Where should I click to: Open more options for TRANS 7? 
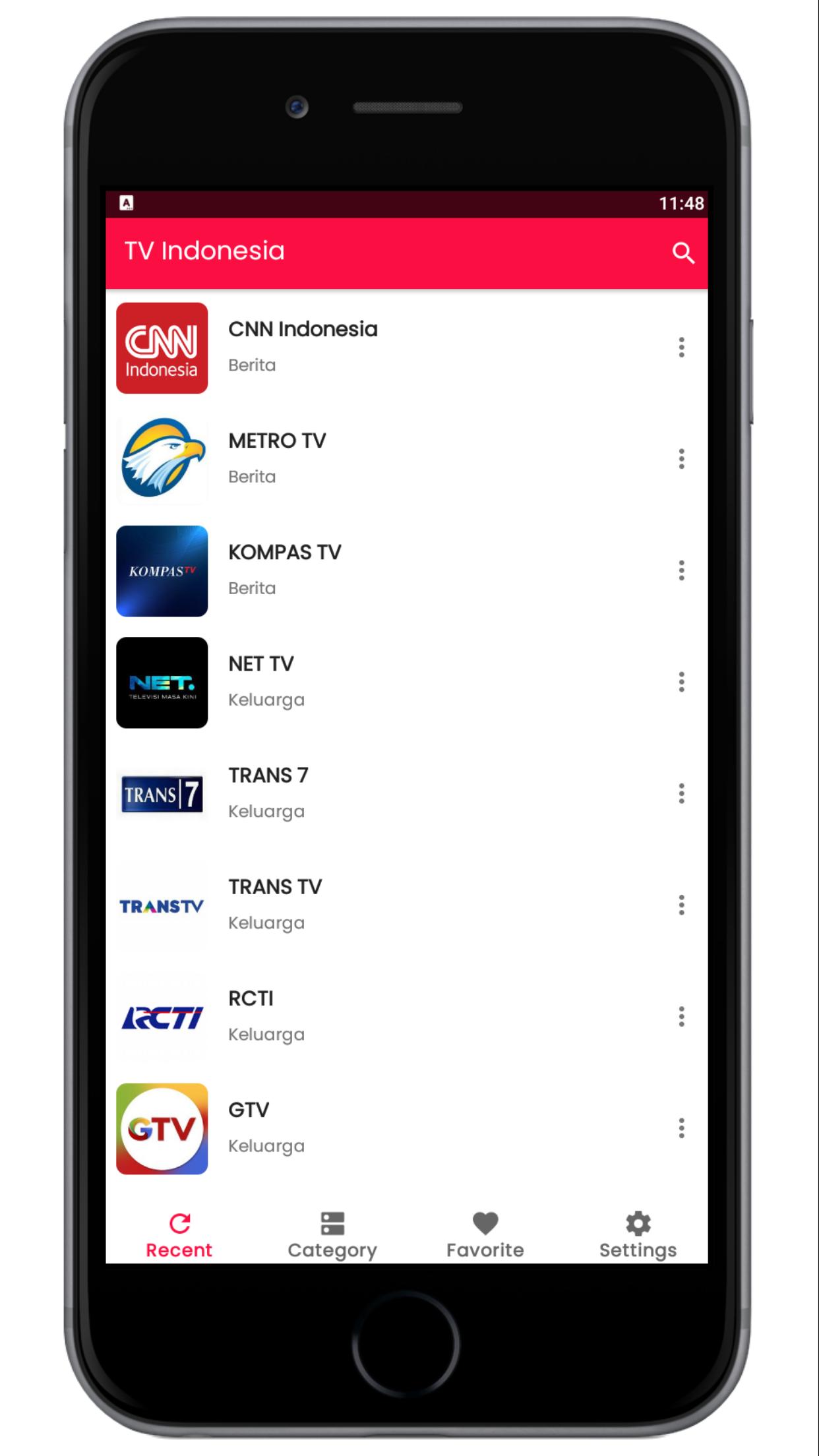coord(681,793)
